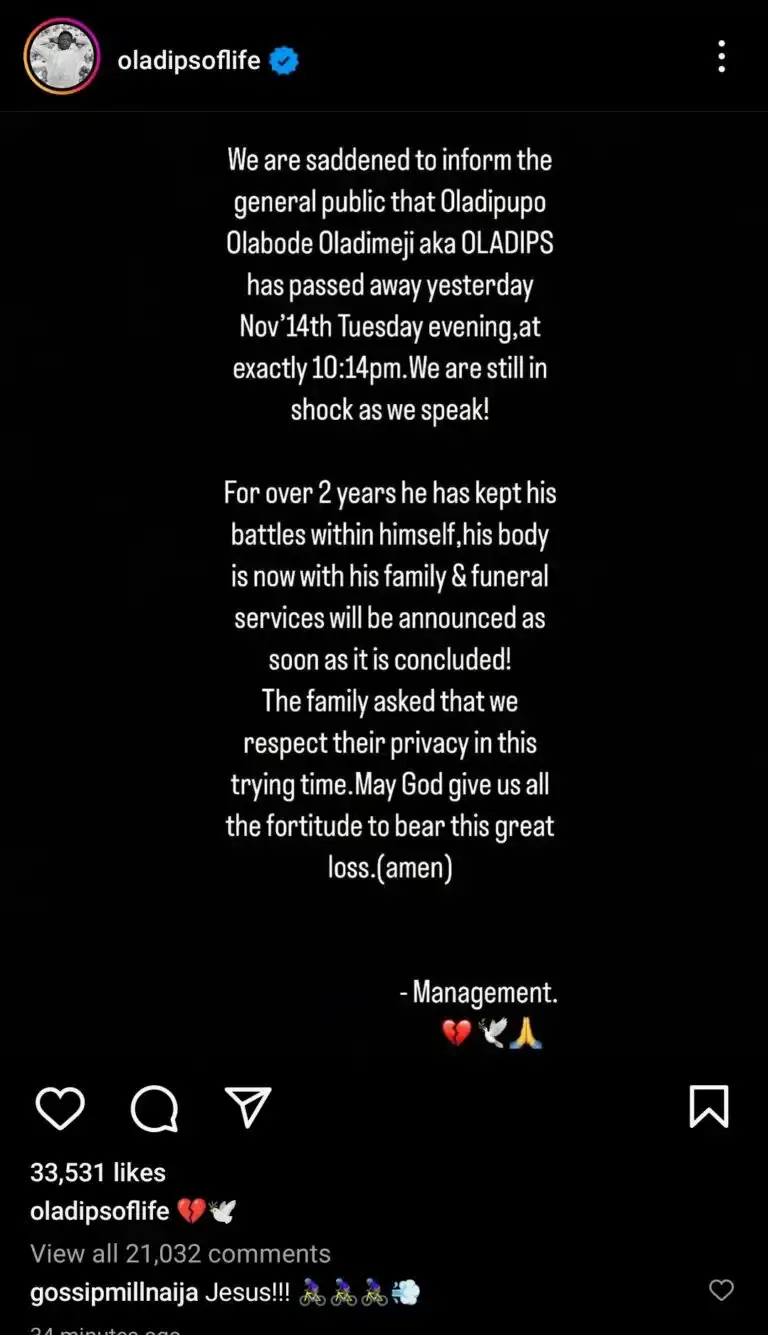Viewport: 768px width, 1335px height.
Task: View the 33,531 likes list
Action: click(x=98, y=1172)
